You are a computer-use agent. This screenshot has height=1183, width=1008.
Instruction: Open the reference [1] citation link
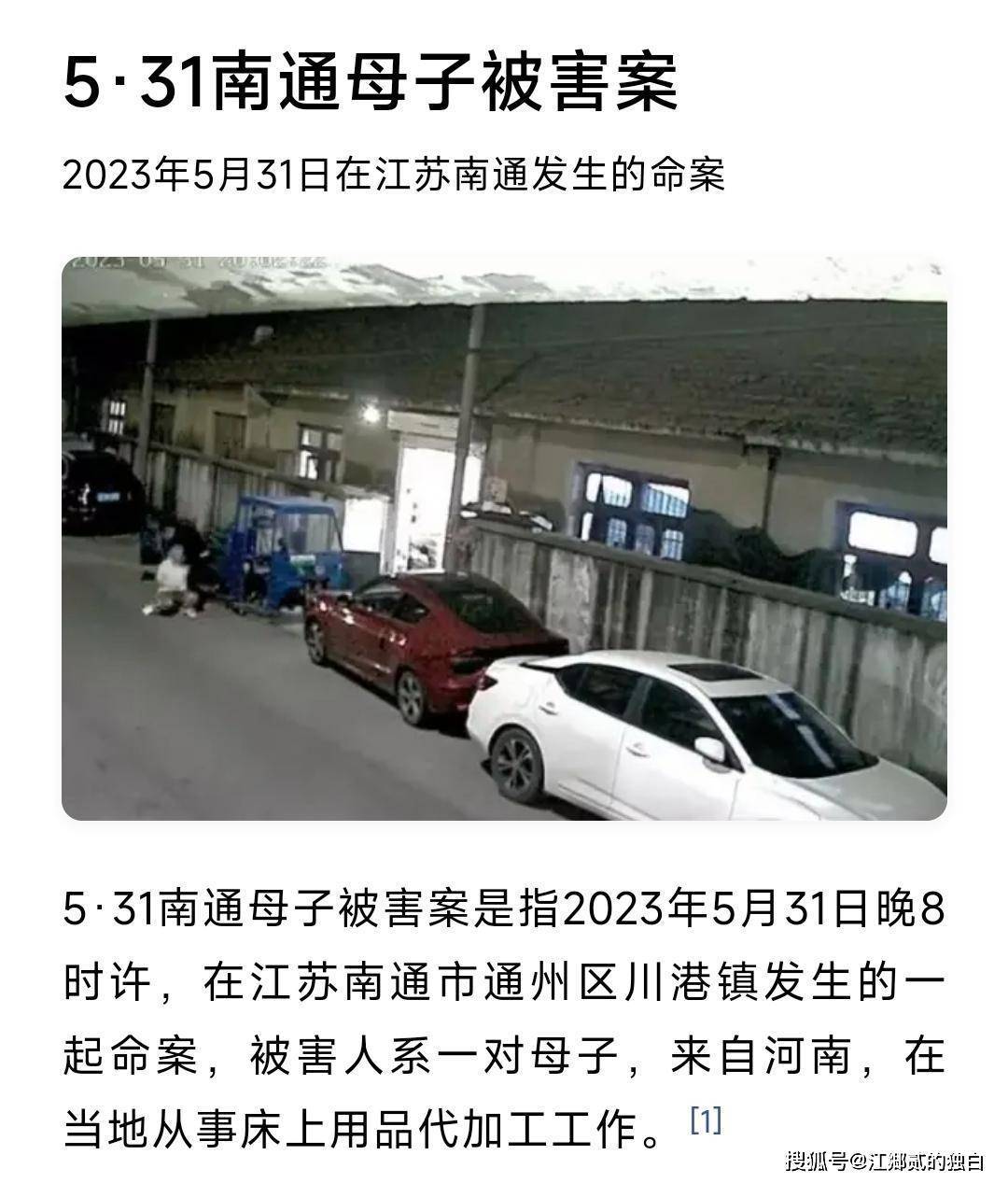(706, 1120)
